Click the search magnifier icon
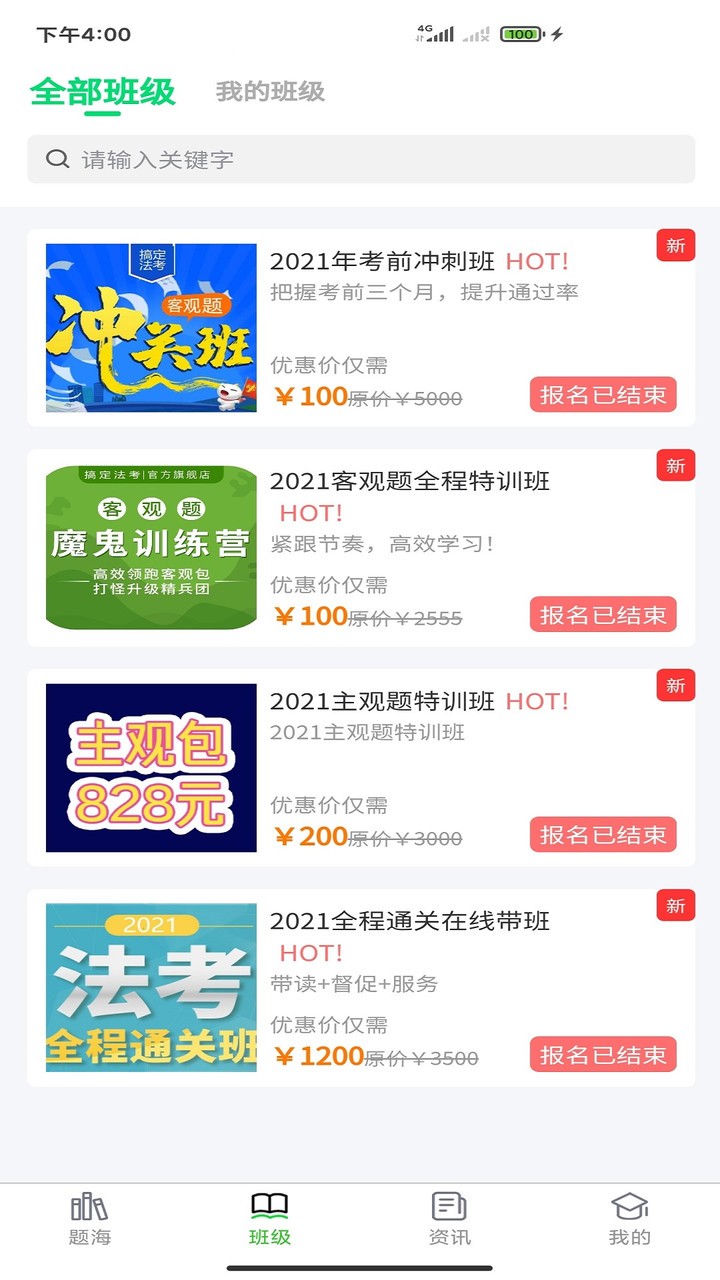The height and width of the screenshot is (1280, 720). pos(55,158)
